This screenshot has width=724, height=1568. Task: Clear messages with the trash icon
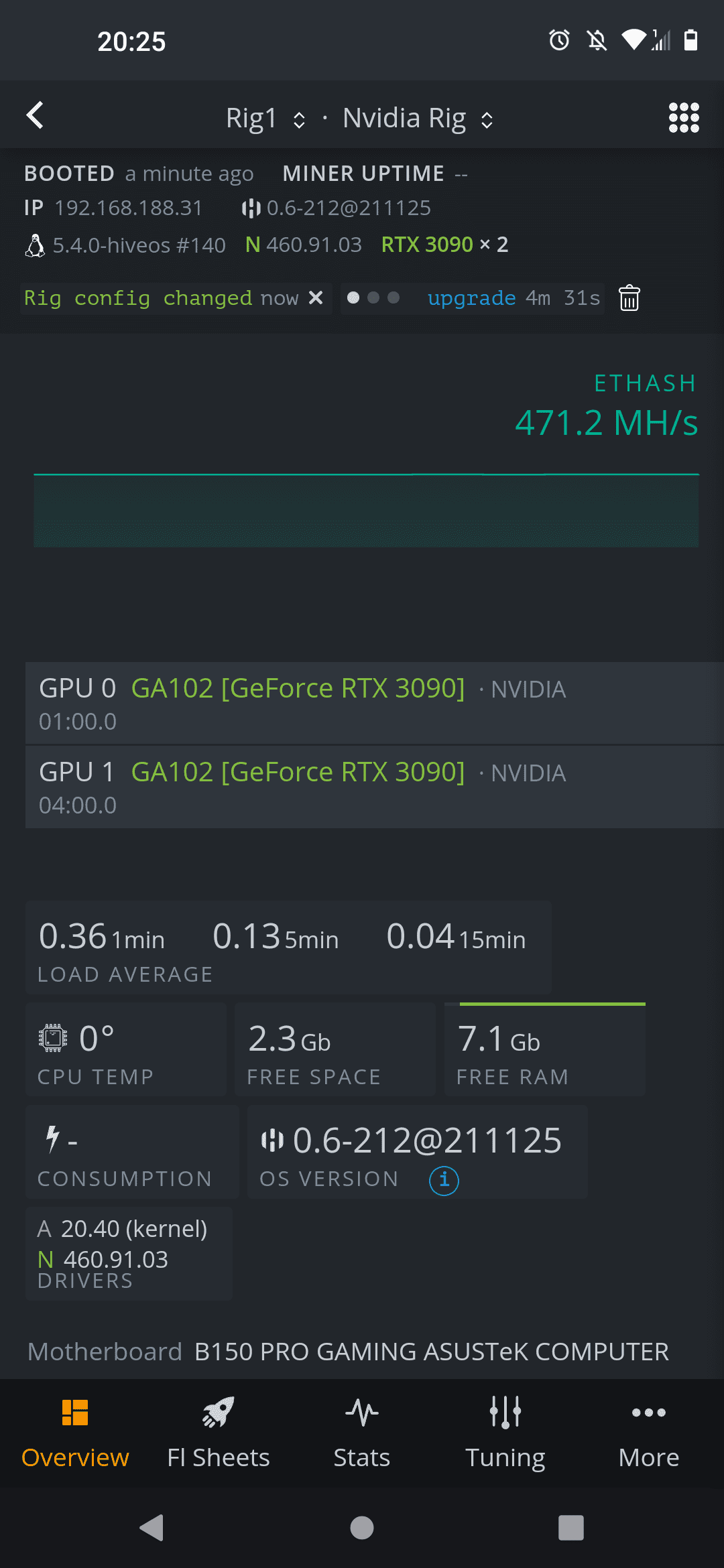629,298
